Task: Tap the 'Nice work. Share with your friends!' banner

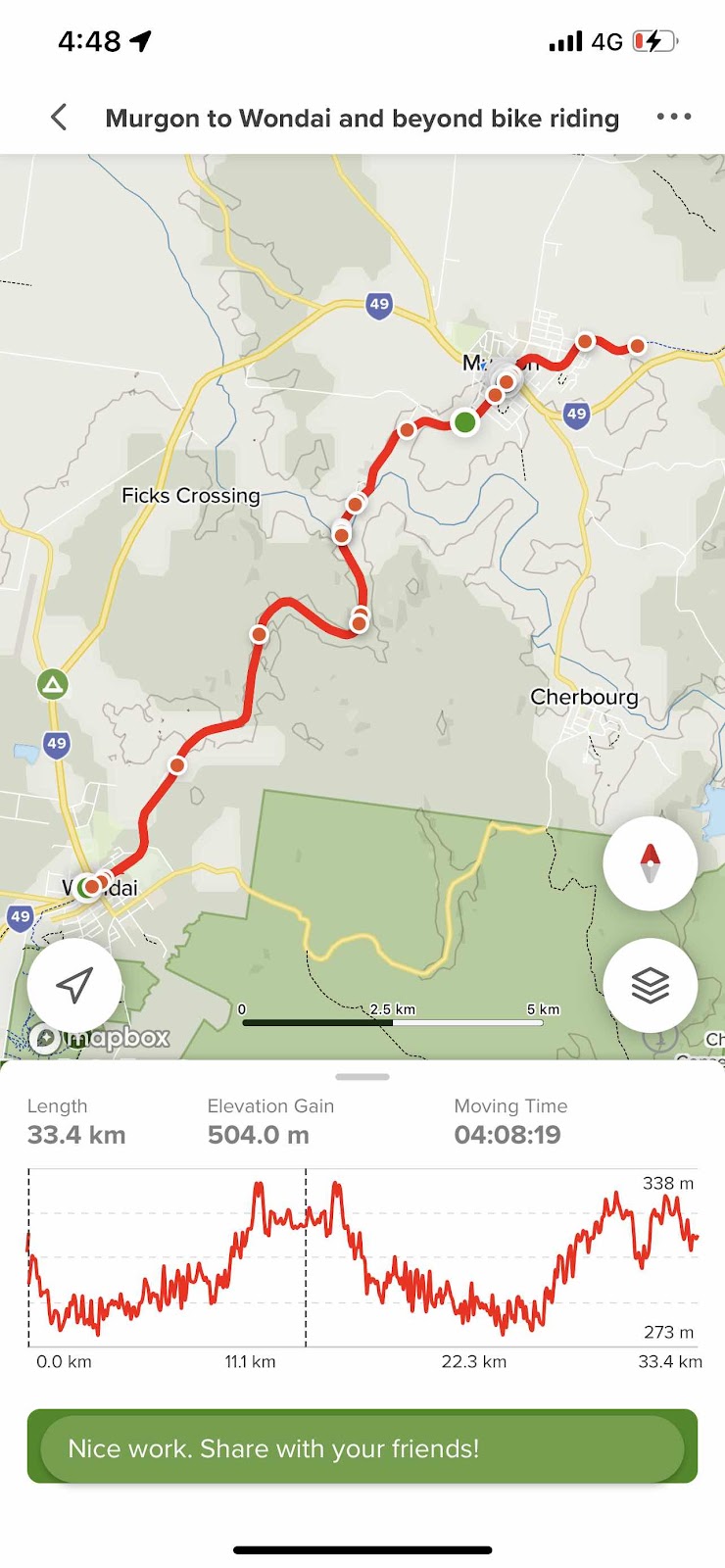Action: pyautogui.click(x=362, y=1447)
